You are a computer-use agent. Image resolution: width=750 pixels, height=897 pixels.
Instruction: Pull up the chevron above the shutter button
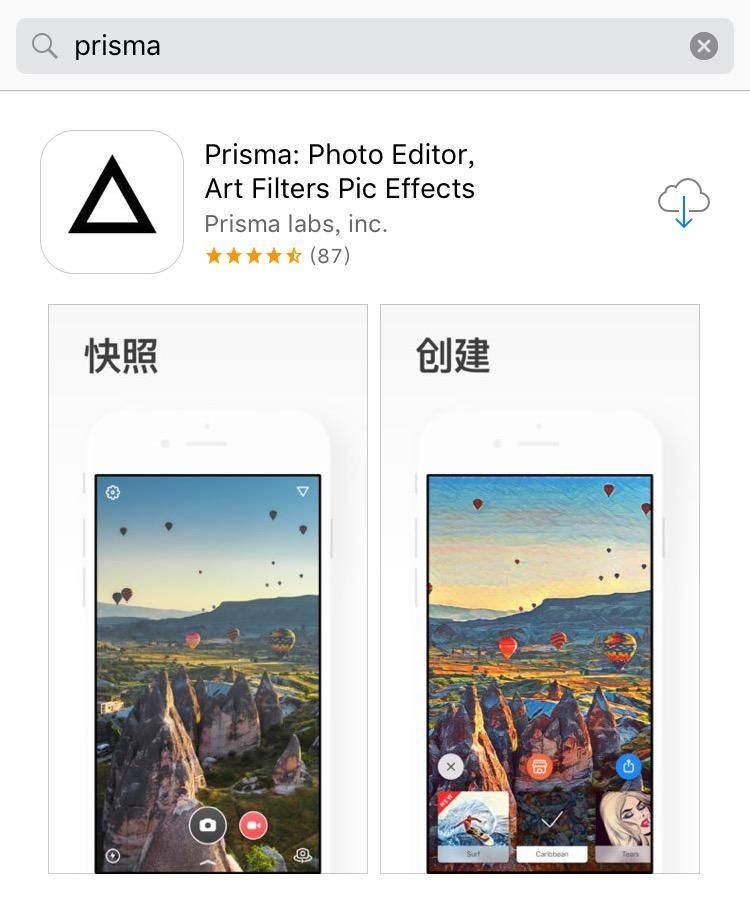206,861
